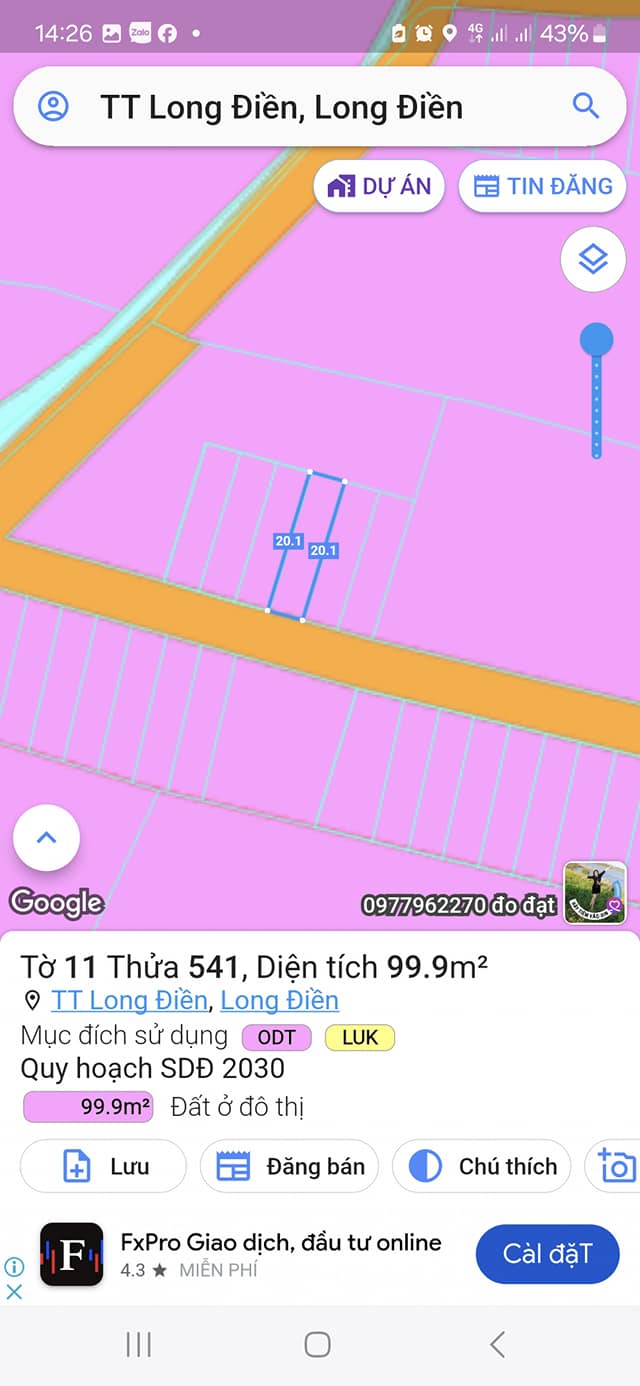
Task: Open the account profile icon
Action: click(x=53, y=107)
